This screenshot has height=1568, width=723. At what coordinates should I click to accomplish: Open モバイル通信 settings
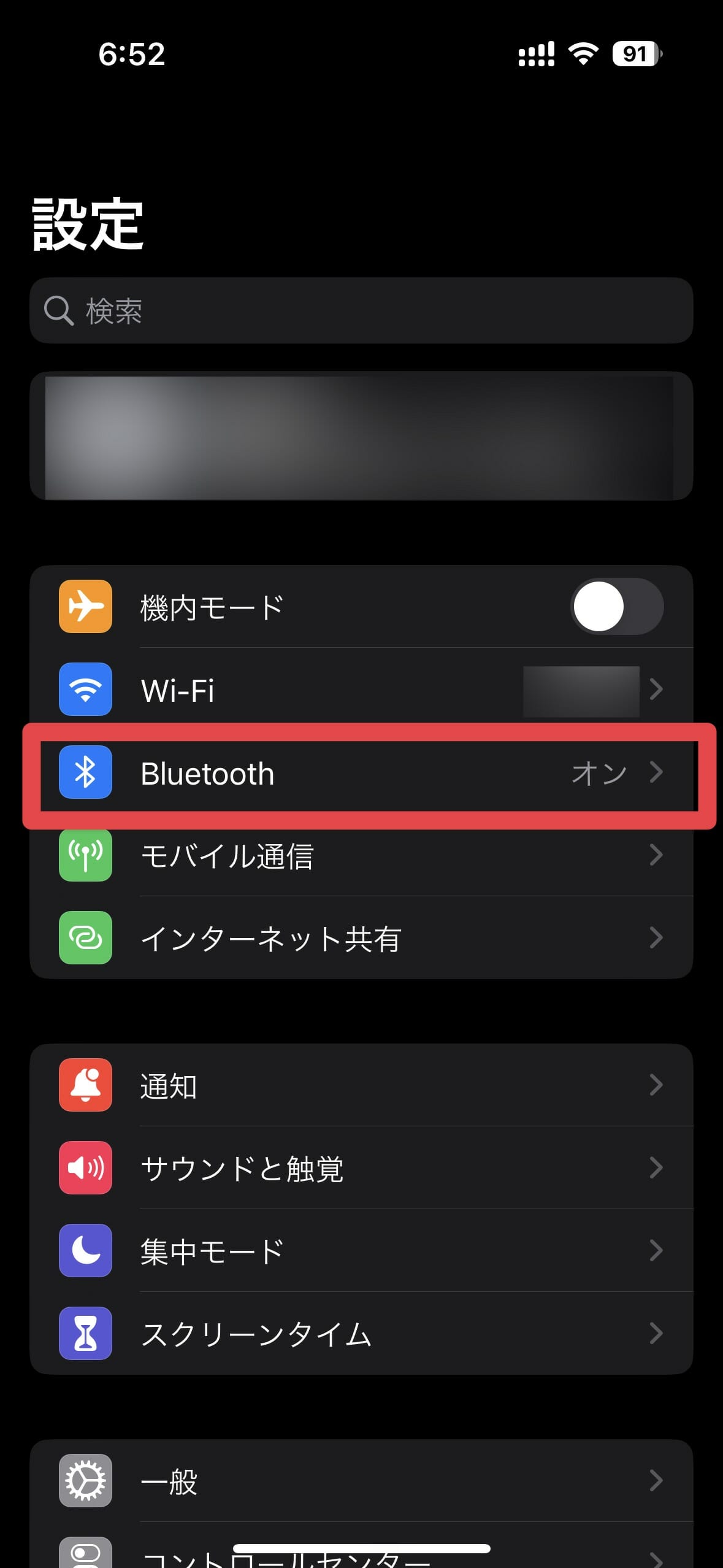tap(361, 855)
